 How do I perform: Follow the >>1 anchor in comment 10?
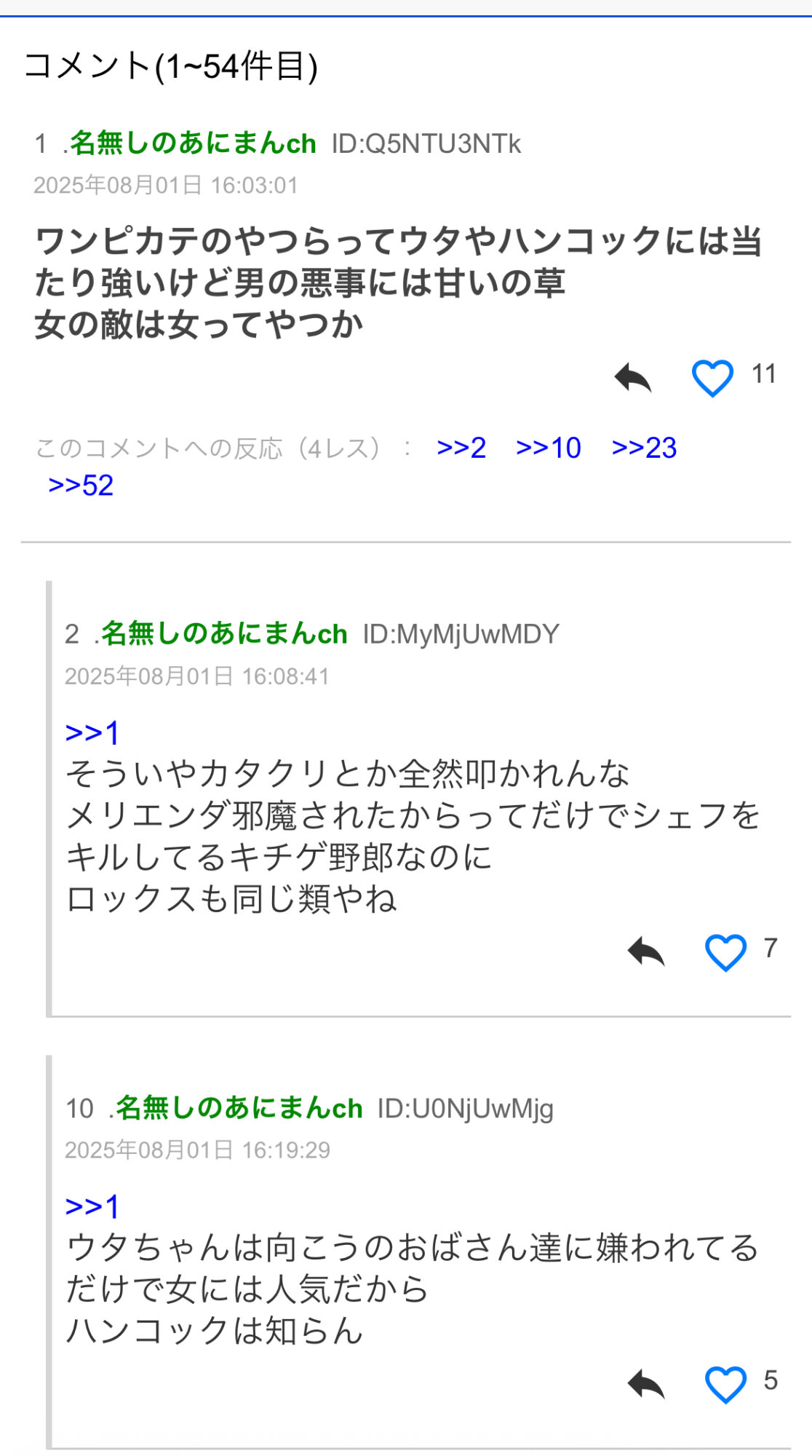click(x=92, y=1206)
